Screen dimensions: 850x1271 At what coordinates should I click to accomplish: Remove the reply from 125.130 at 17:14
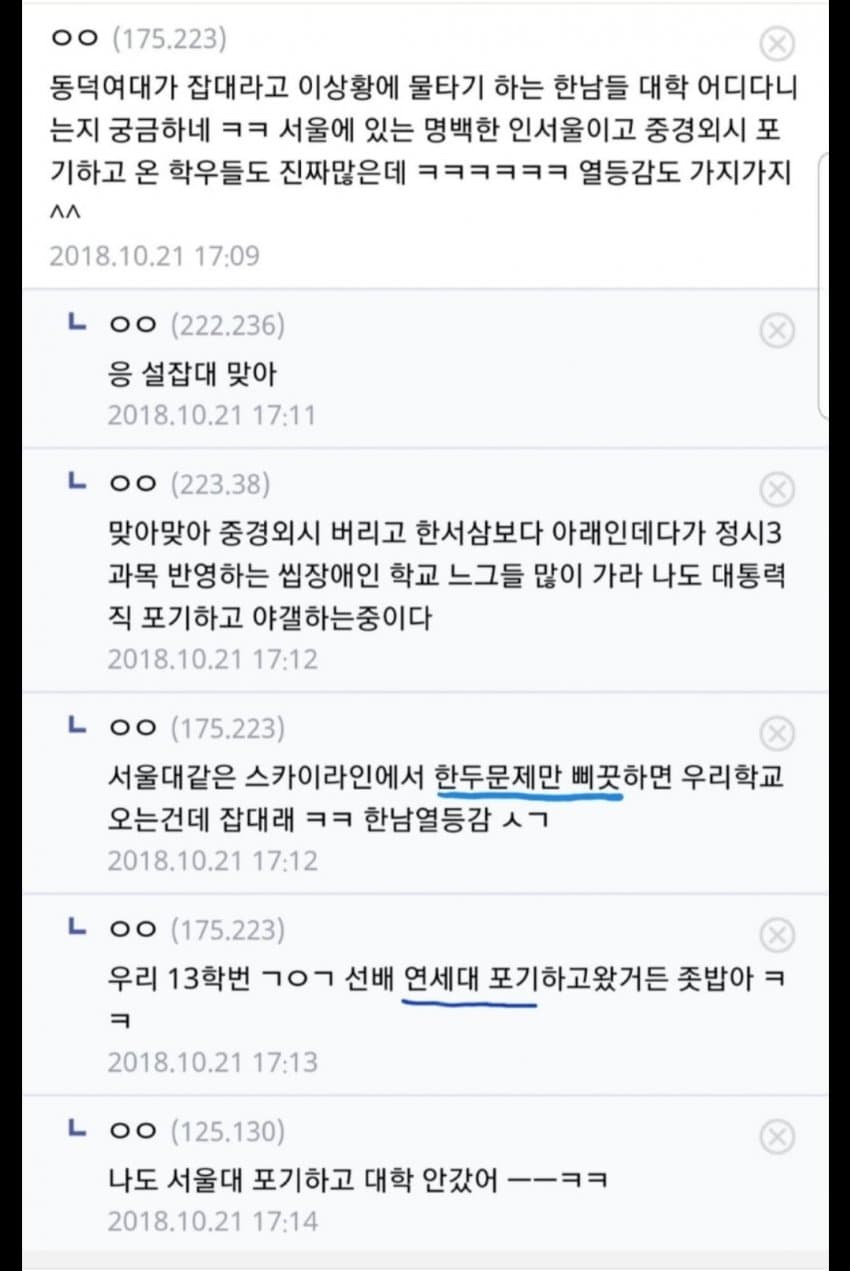[x=777, y=1137]
